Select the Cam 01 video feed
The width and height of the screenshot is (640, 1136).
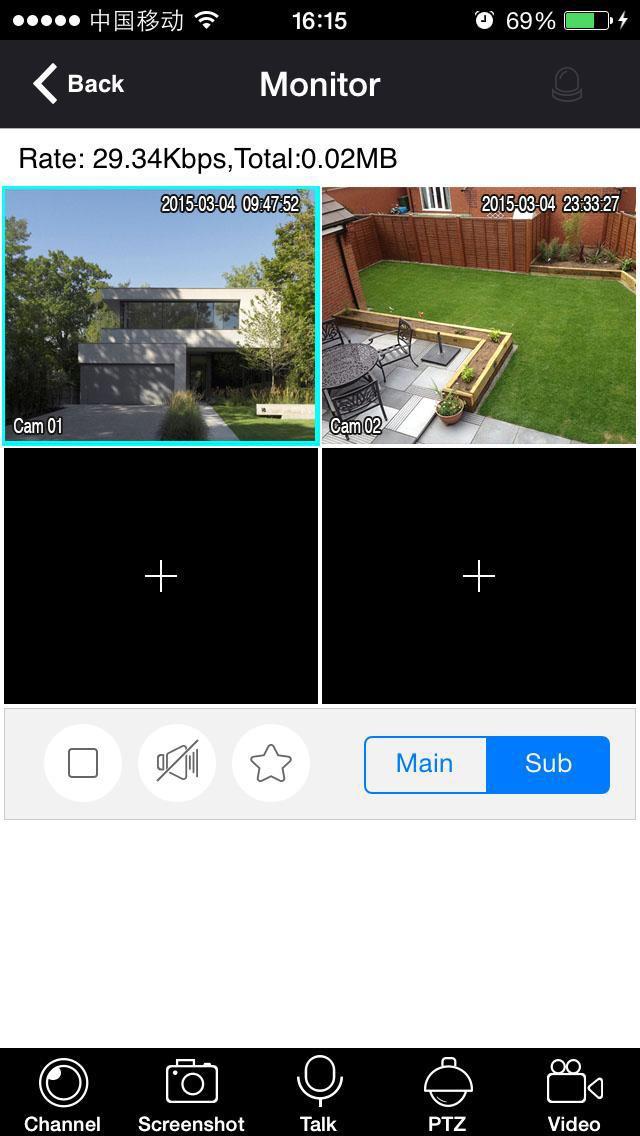[160, 316]
